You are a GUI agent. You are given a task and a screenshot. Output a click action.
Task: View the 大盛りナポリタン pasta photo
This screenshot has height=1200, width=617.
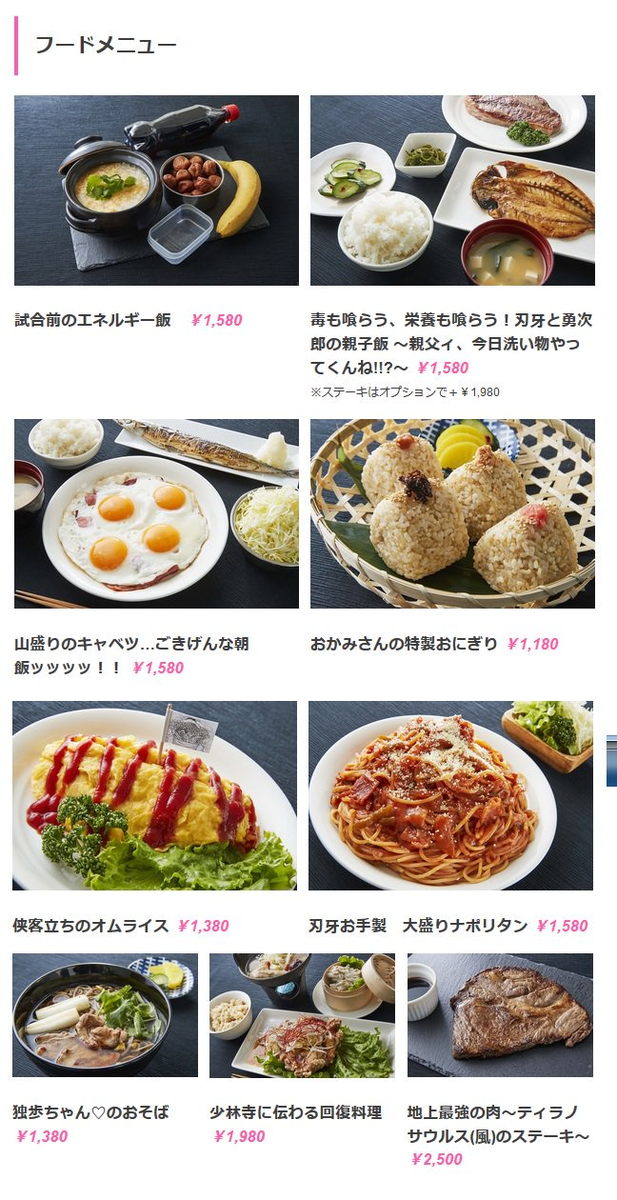click(x=450, y=795)
